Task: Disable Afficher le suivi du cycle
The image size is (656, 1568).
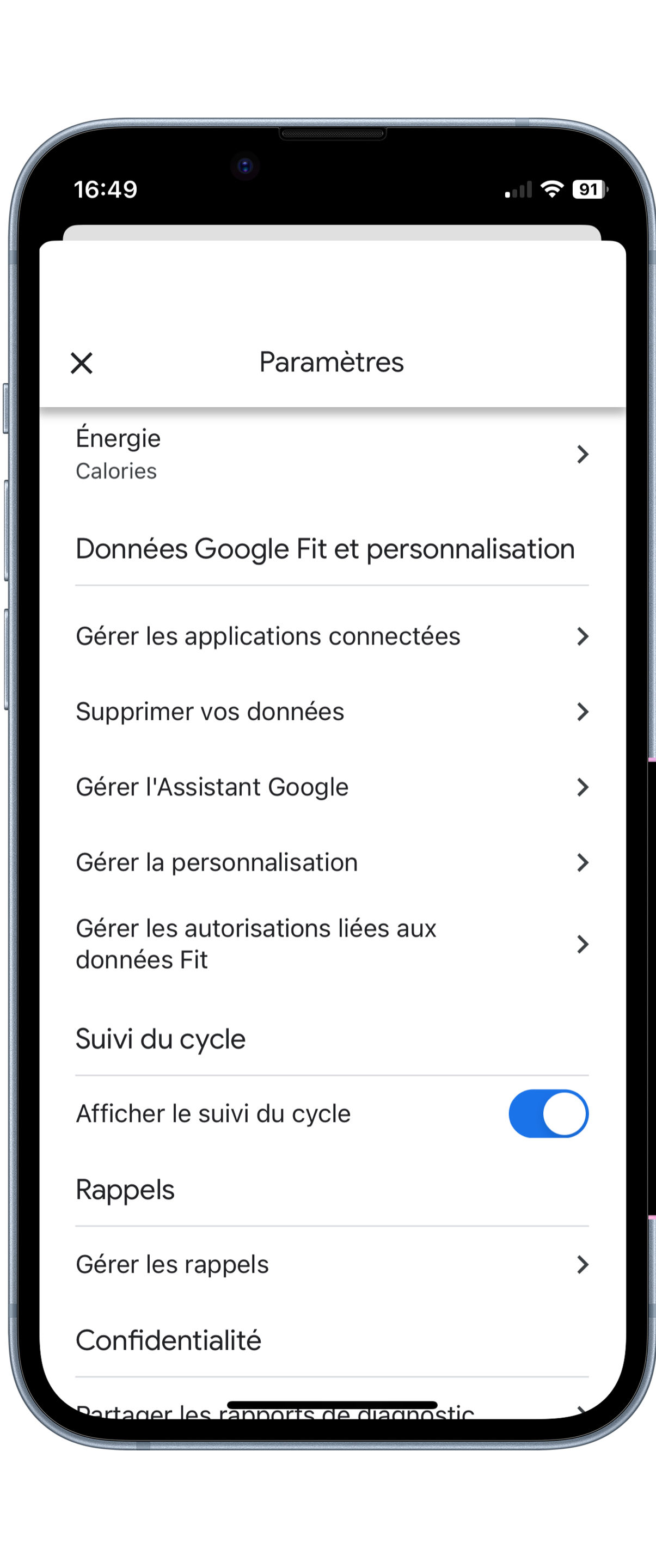Action: tap(548, 1113)
